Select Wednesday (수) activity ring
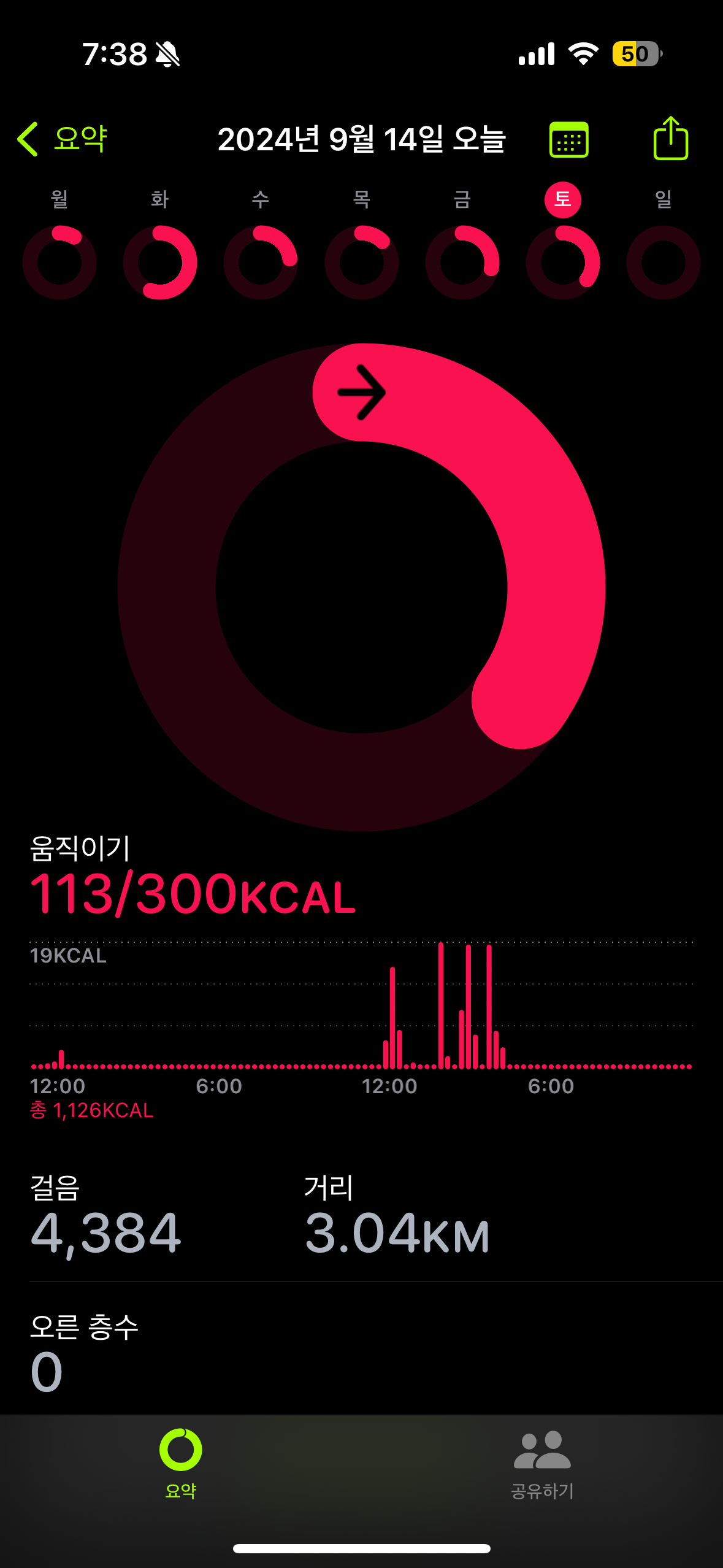Screen dimensions: 723x1568 [x=261, y=262]
